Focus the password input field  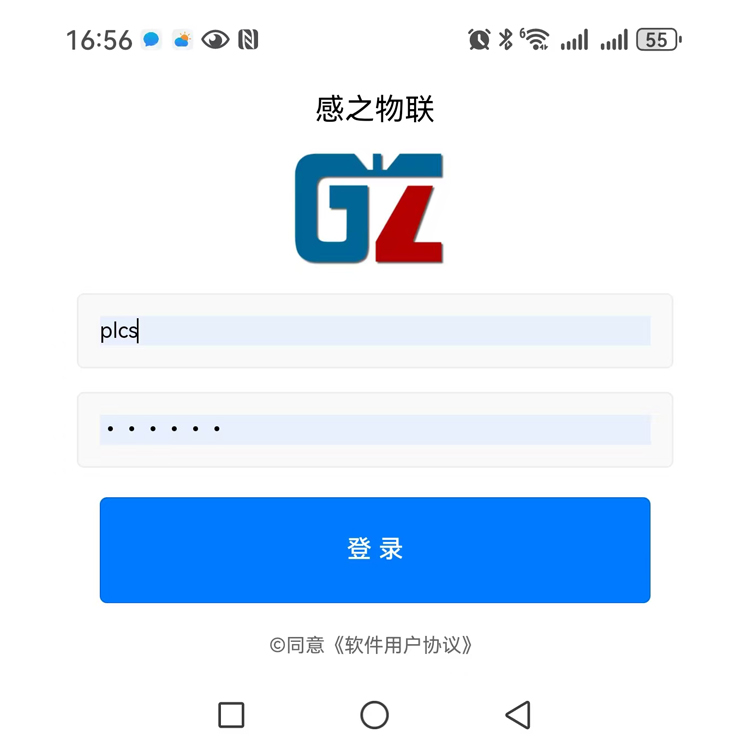pos(375,430)
